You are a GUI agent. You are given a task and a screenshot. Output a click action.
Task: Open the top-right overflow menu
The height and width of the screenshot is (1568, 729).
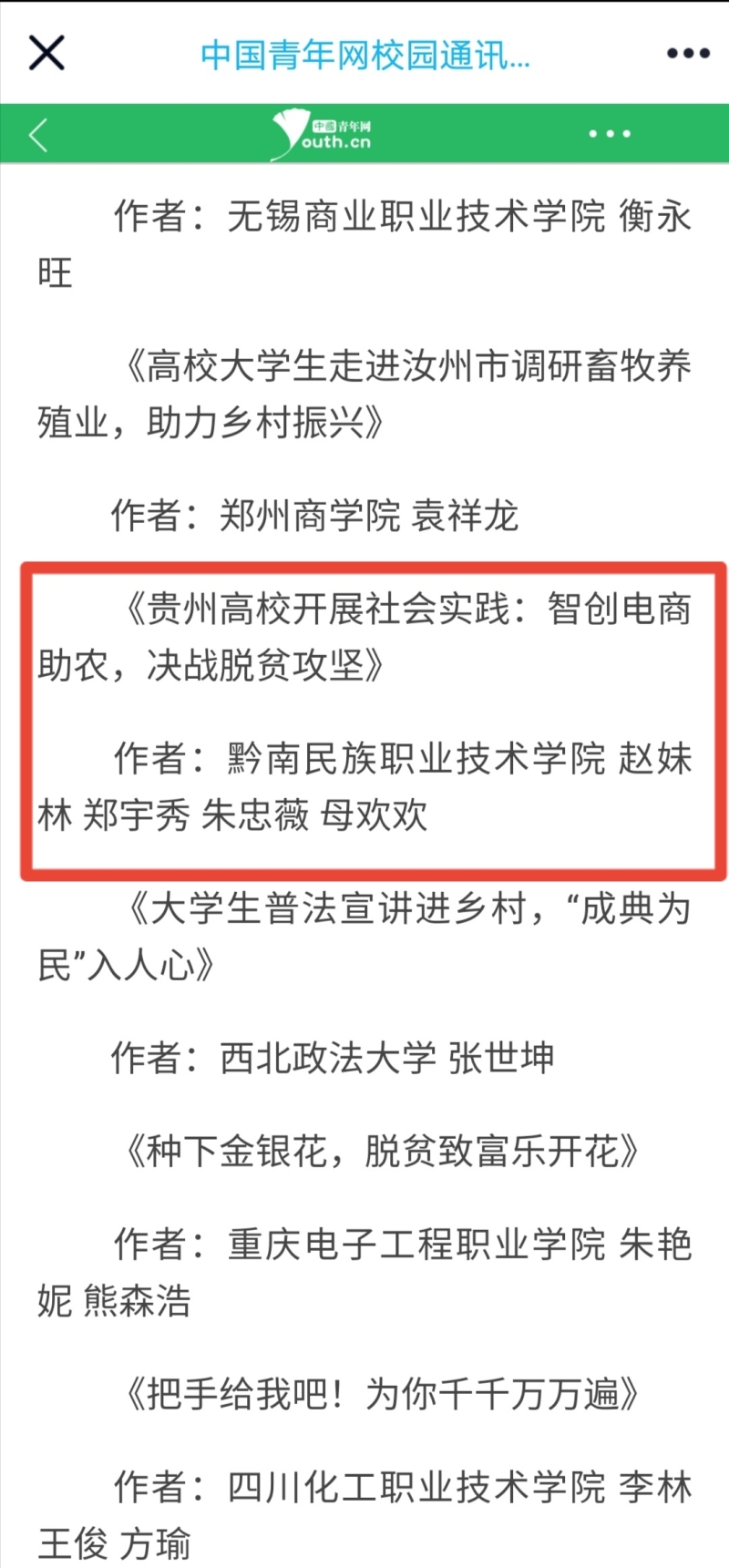tap(688, 53)
